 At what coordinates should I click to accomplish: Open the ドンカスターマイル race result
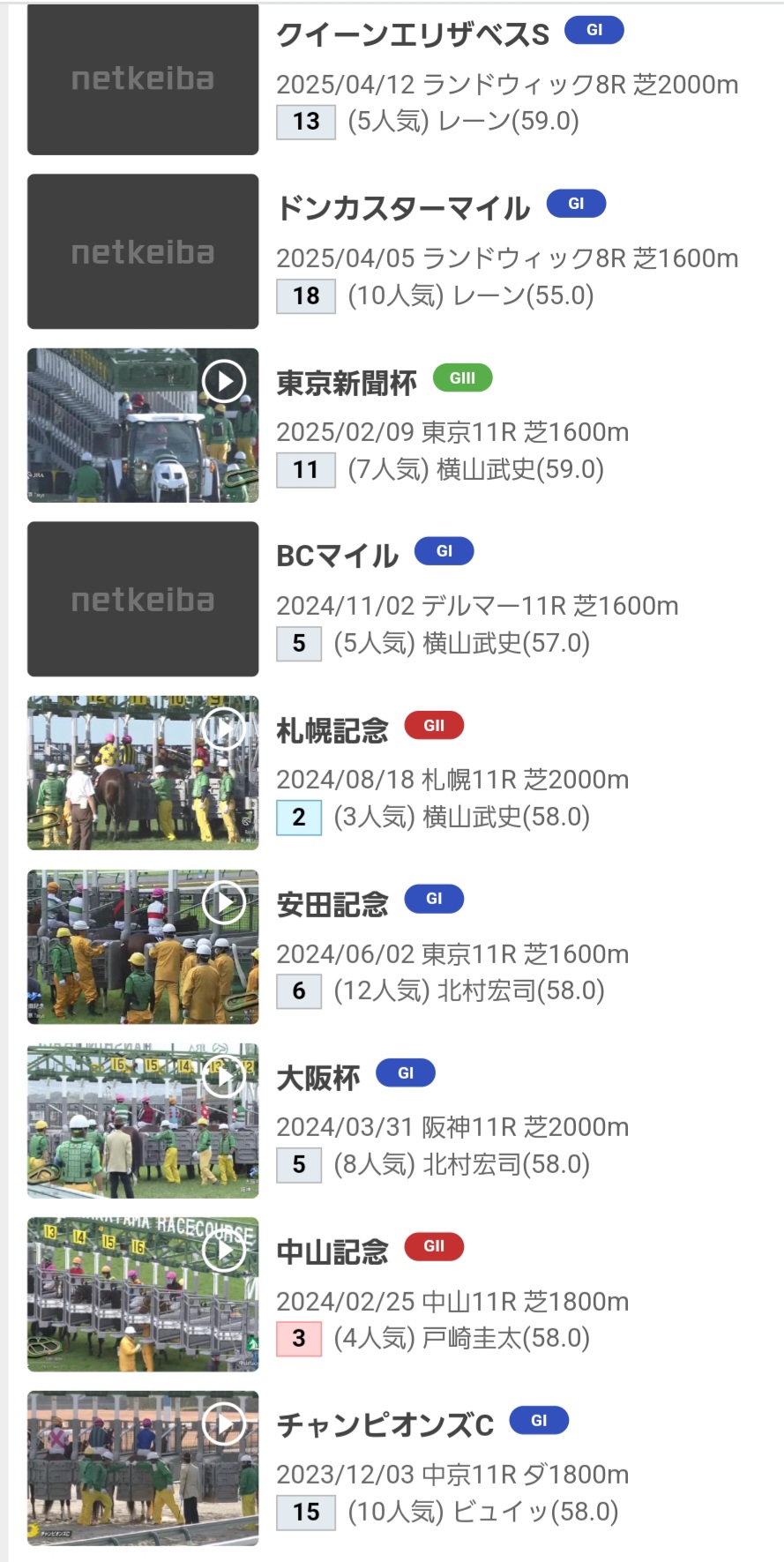point(403,208)
